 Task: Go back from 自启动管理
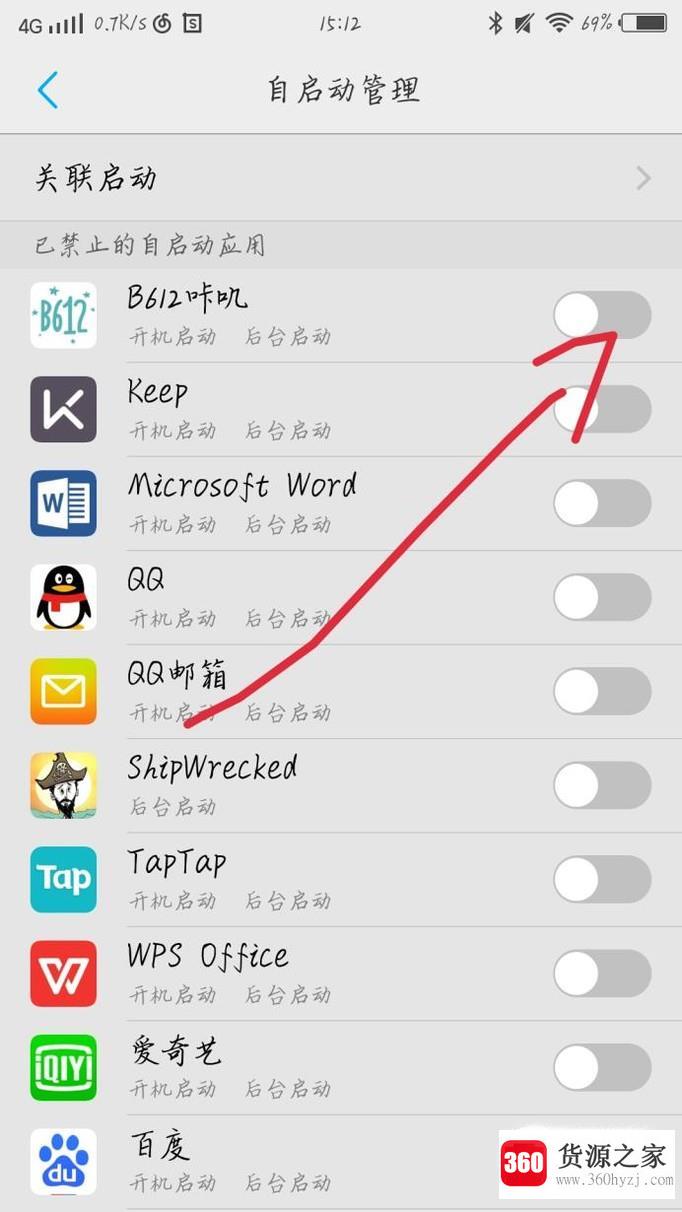tap(47, 90)
